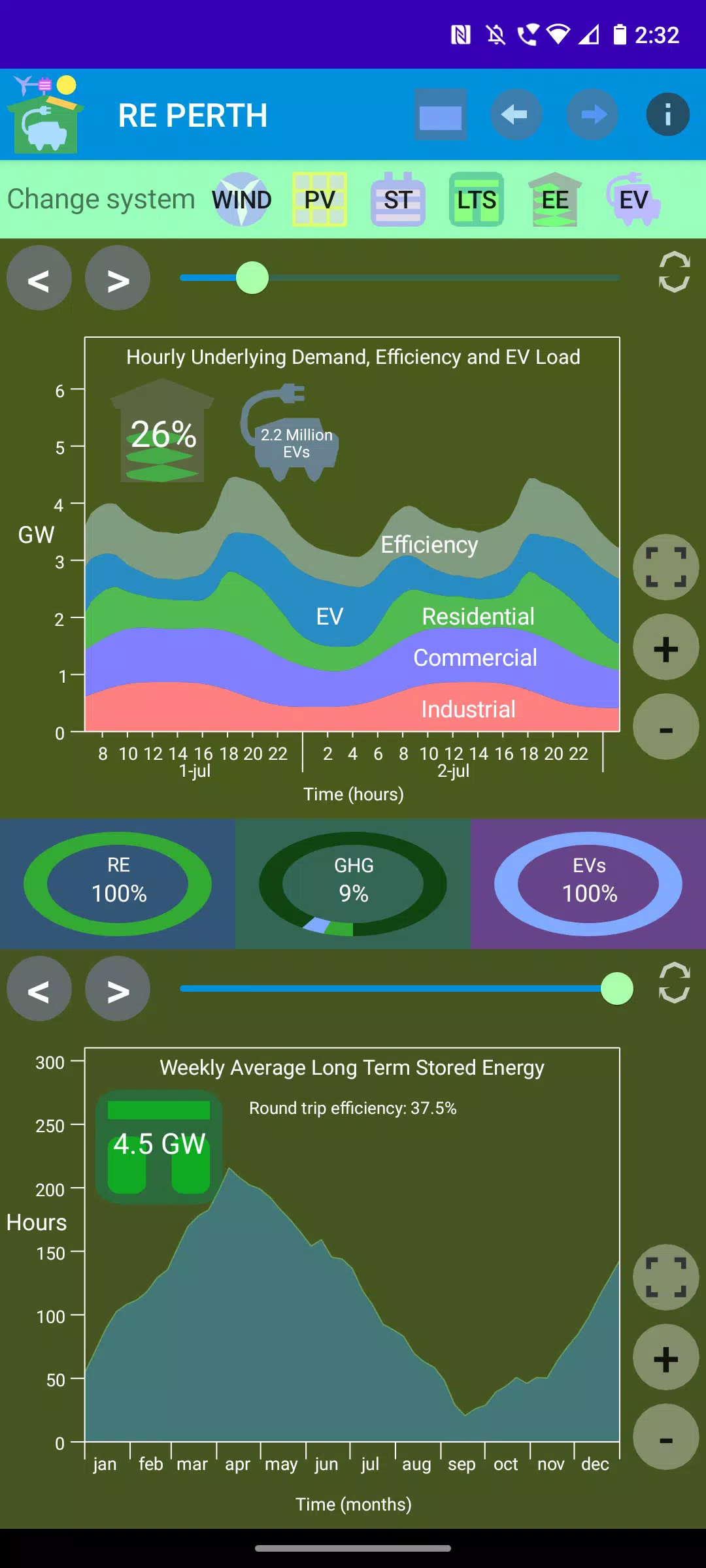This screenshot has width=706, height=1568.
Task: Go back with the left arrow in the app bar
Action: click(516, 115)
